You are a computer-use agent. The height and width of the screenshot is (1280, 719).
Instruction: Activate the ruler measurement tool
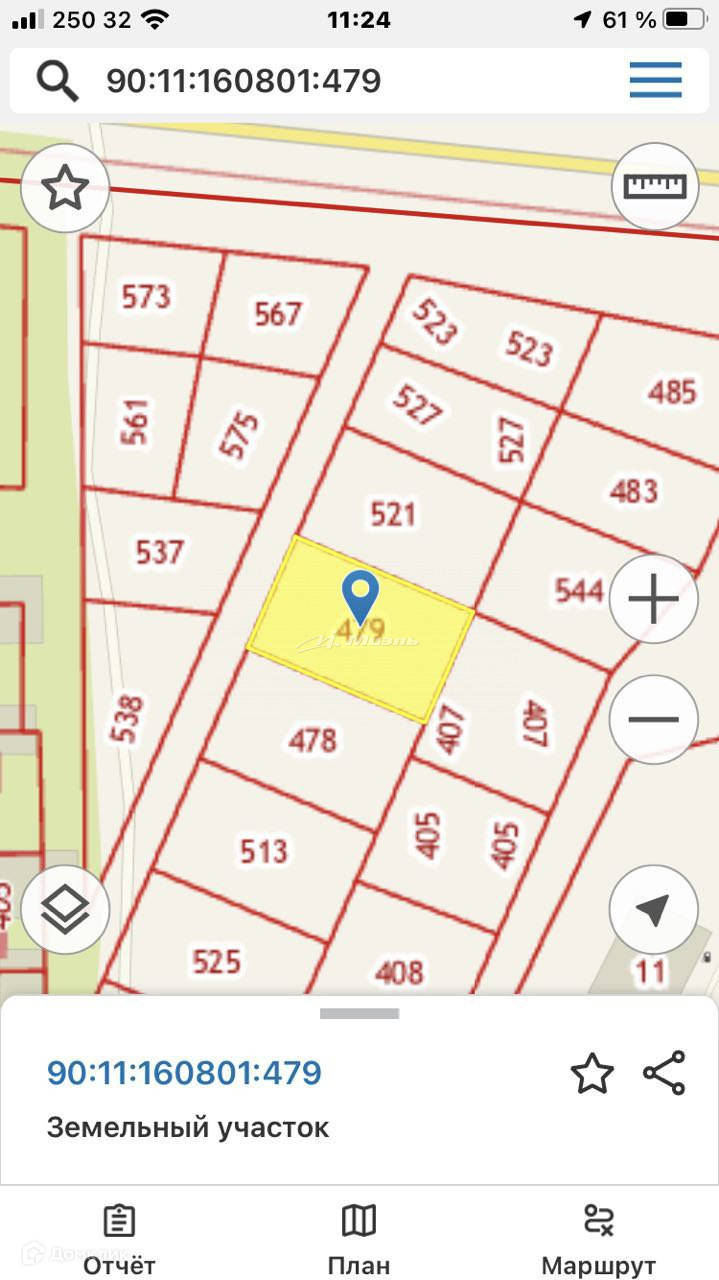(654, 187)
